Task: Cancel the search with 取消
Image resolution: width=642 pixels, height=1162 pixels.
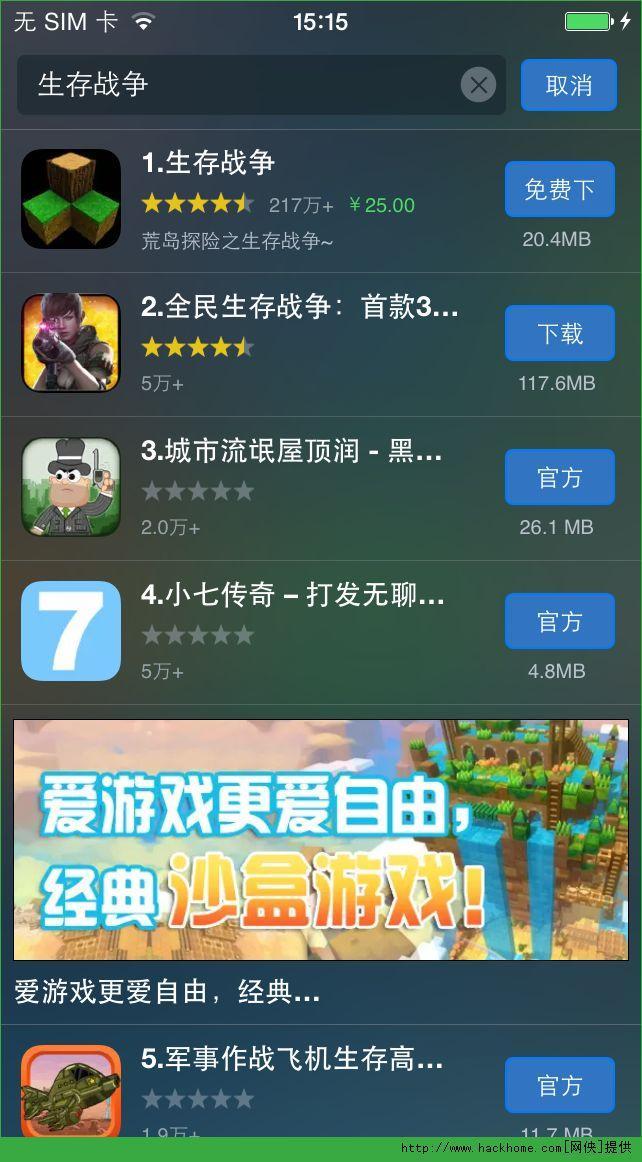Action: [x=568, y=85]
